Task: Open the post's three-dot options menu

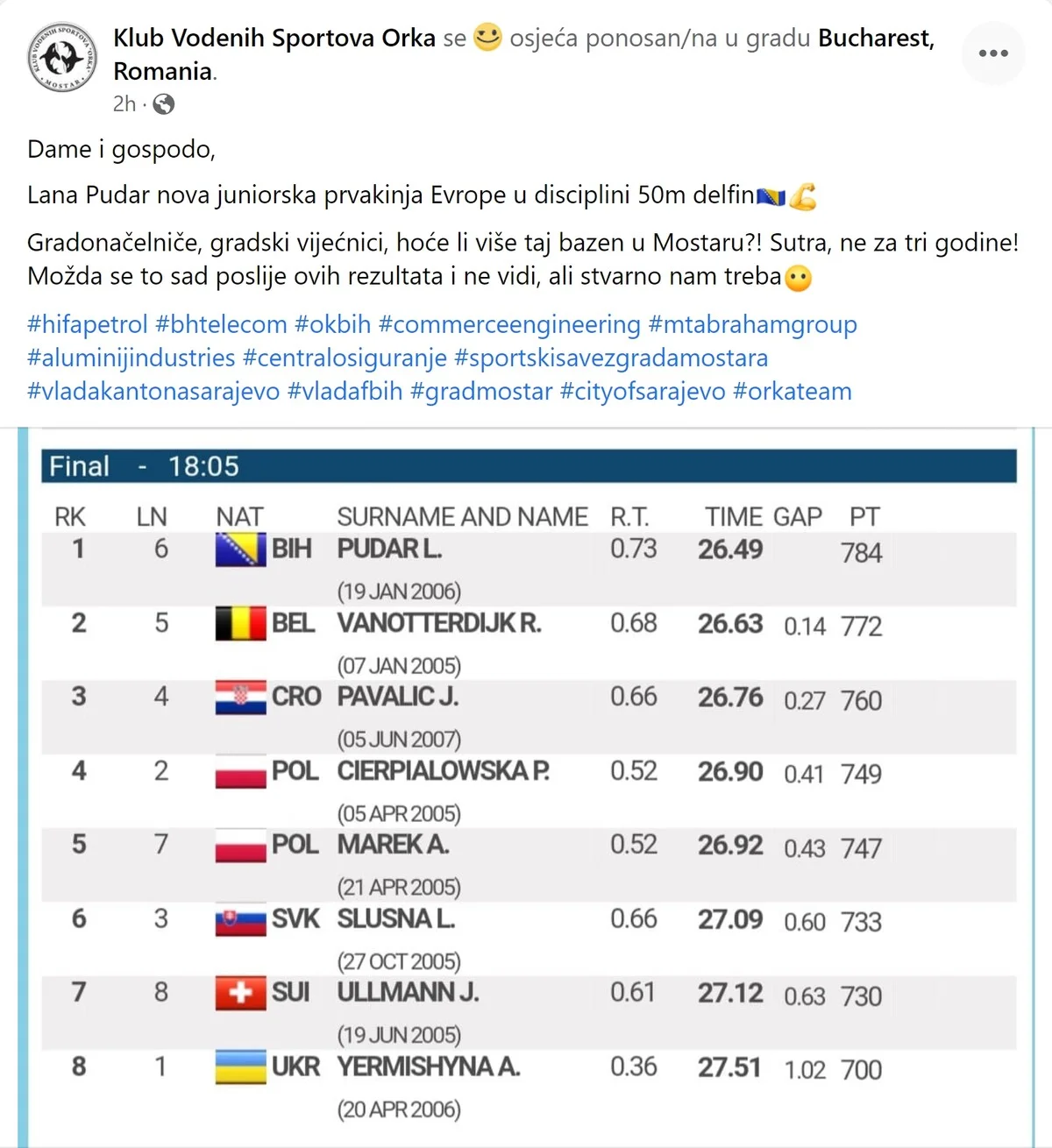Action: (x=992, y=53)
